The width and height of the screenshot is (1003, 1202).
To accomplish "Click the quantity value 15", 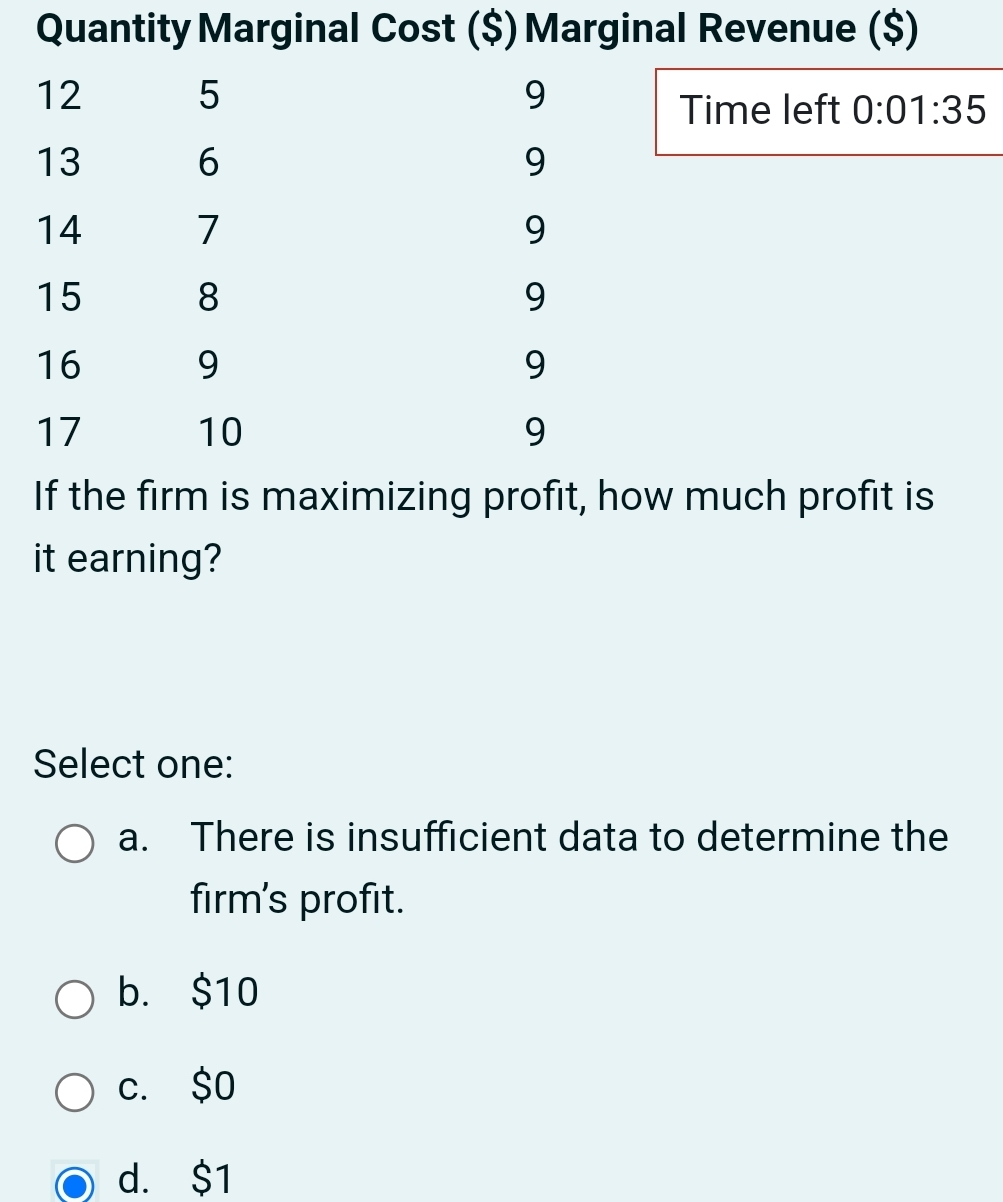I will point(56,298).
